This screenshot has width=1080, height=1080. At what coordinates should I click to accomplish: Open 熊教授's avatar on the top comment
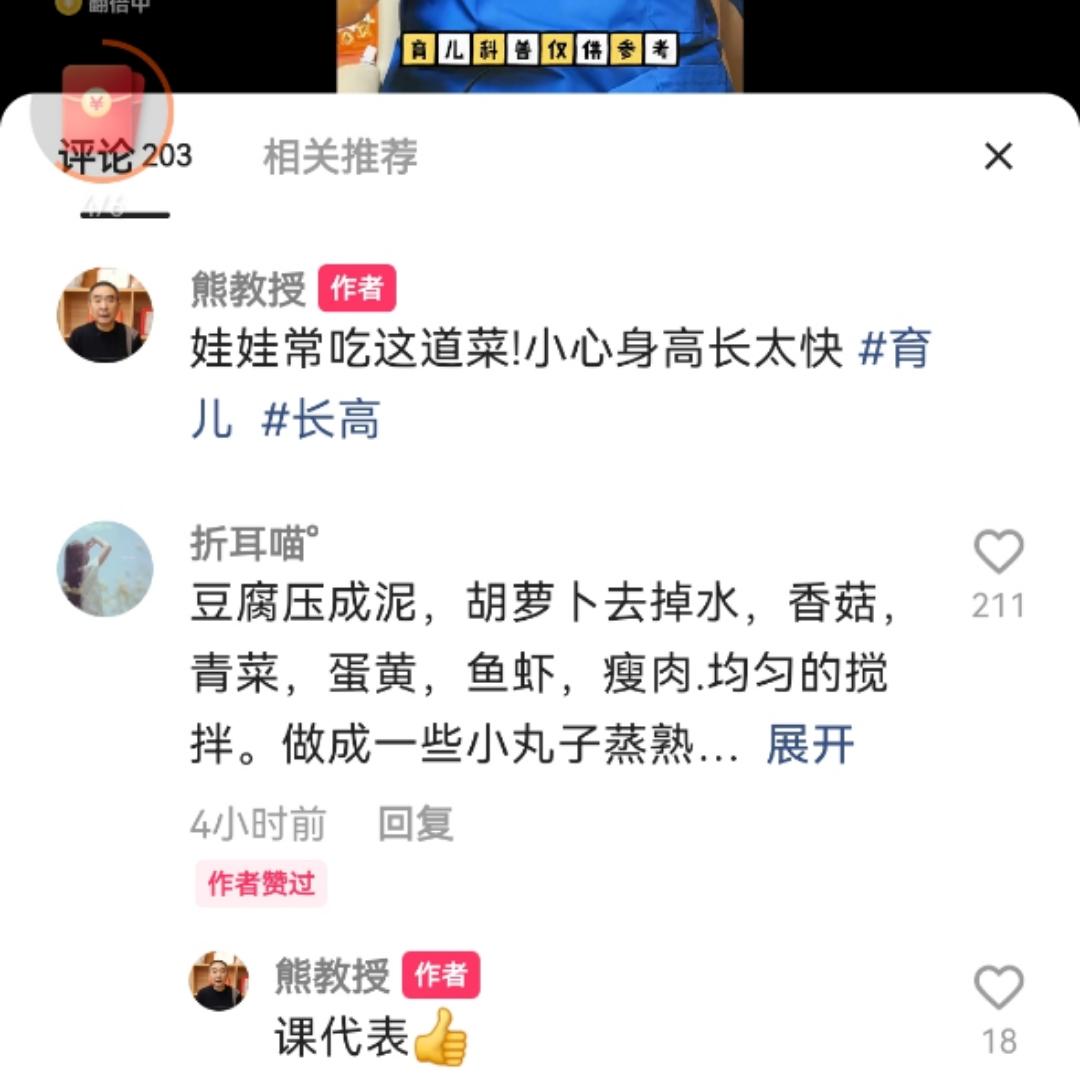105,315
